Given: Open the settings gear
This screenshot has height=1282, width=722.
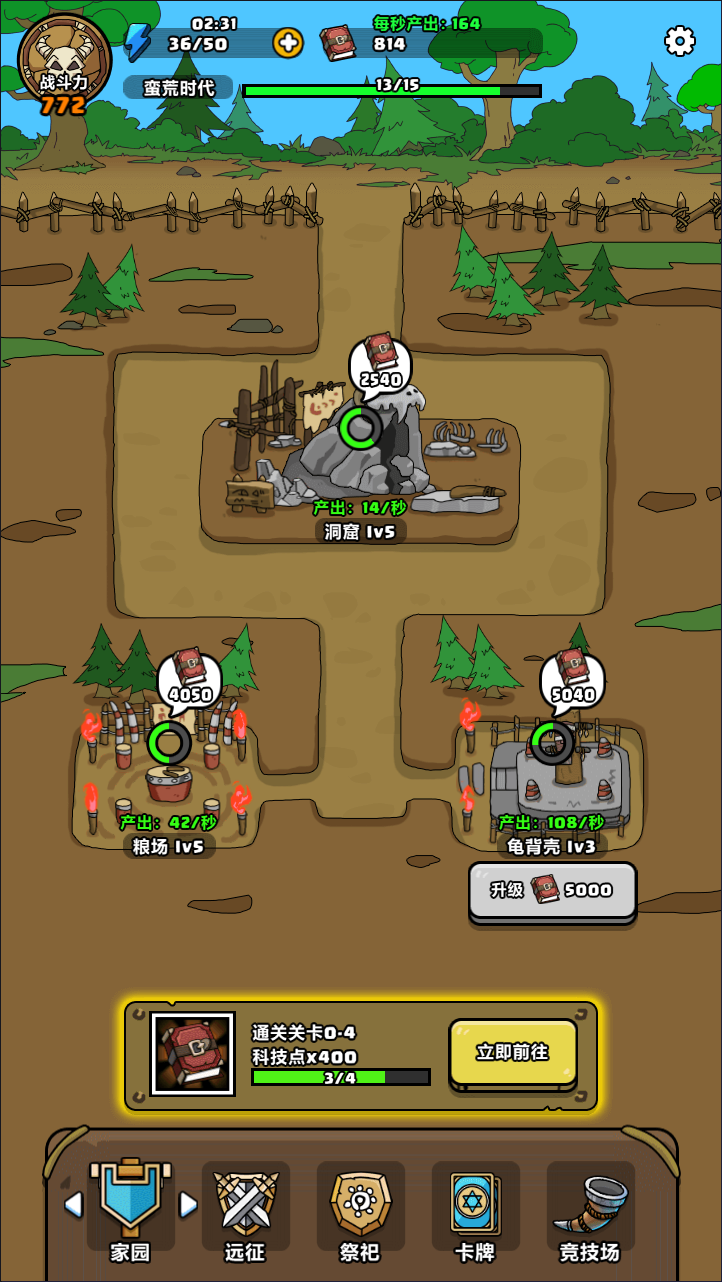Looking at the screenshot, I should [x=680, y=41].
